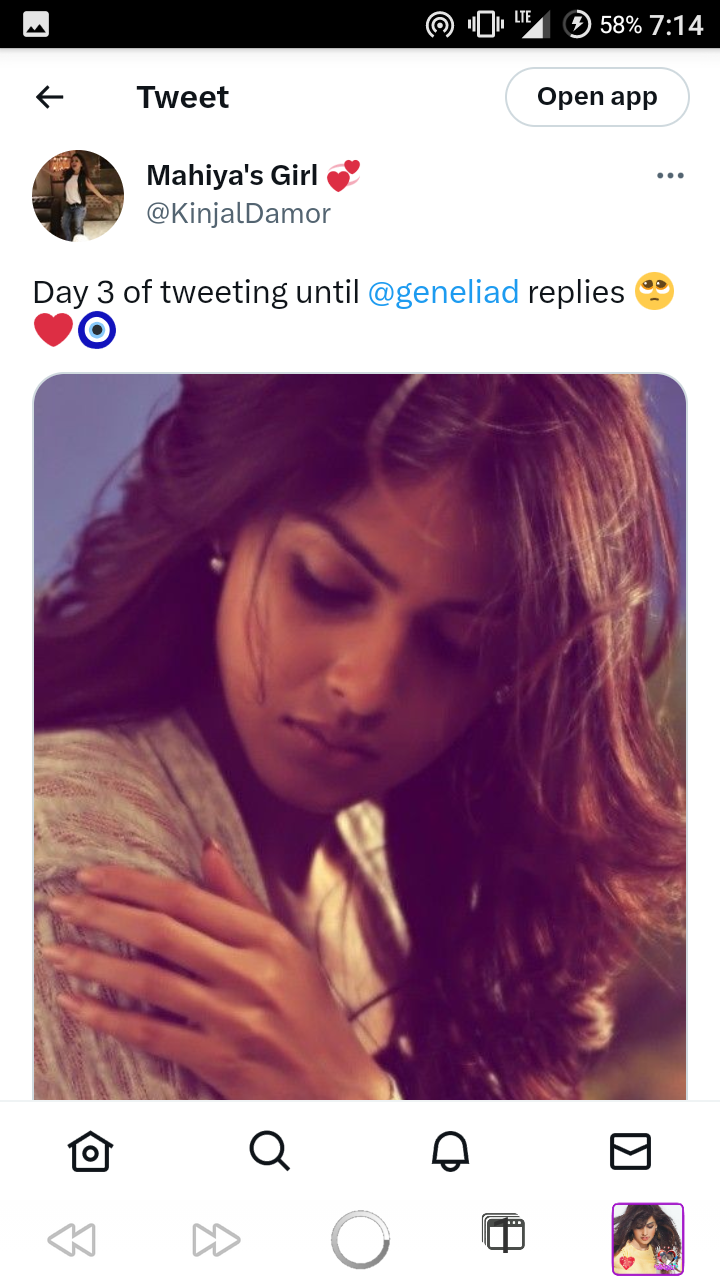Tap the Open app button
The width and height of the screenshot is (720, 1280).
point(597,97)
